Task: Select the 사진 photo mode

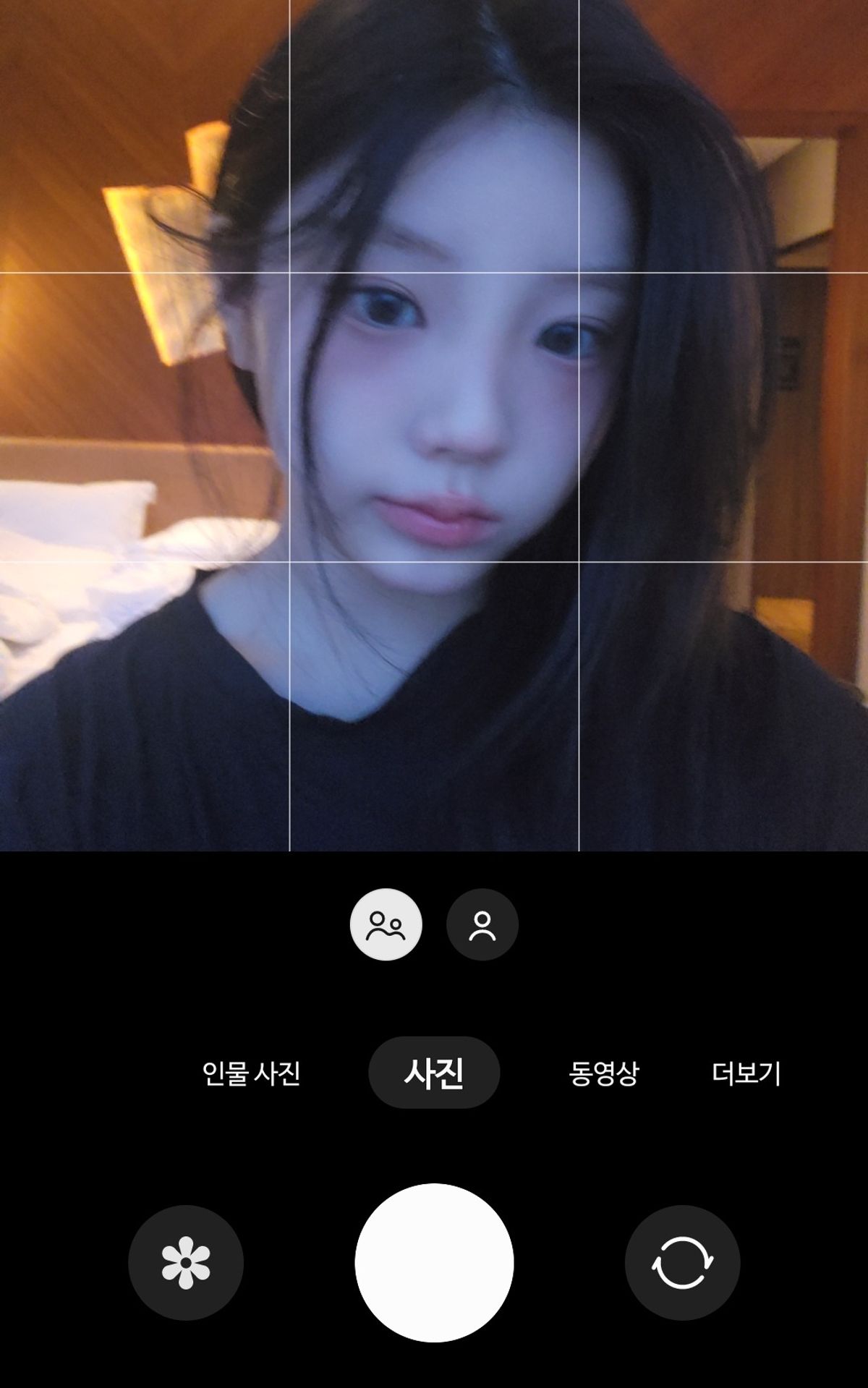Action: [434, 1073]
